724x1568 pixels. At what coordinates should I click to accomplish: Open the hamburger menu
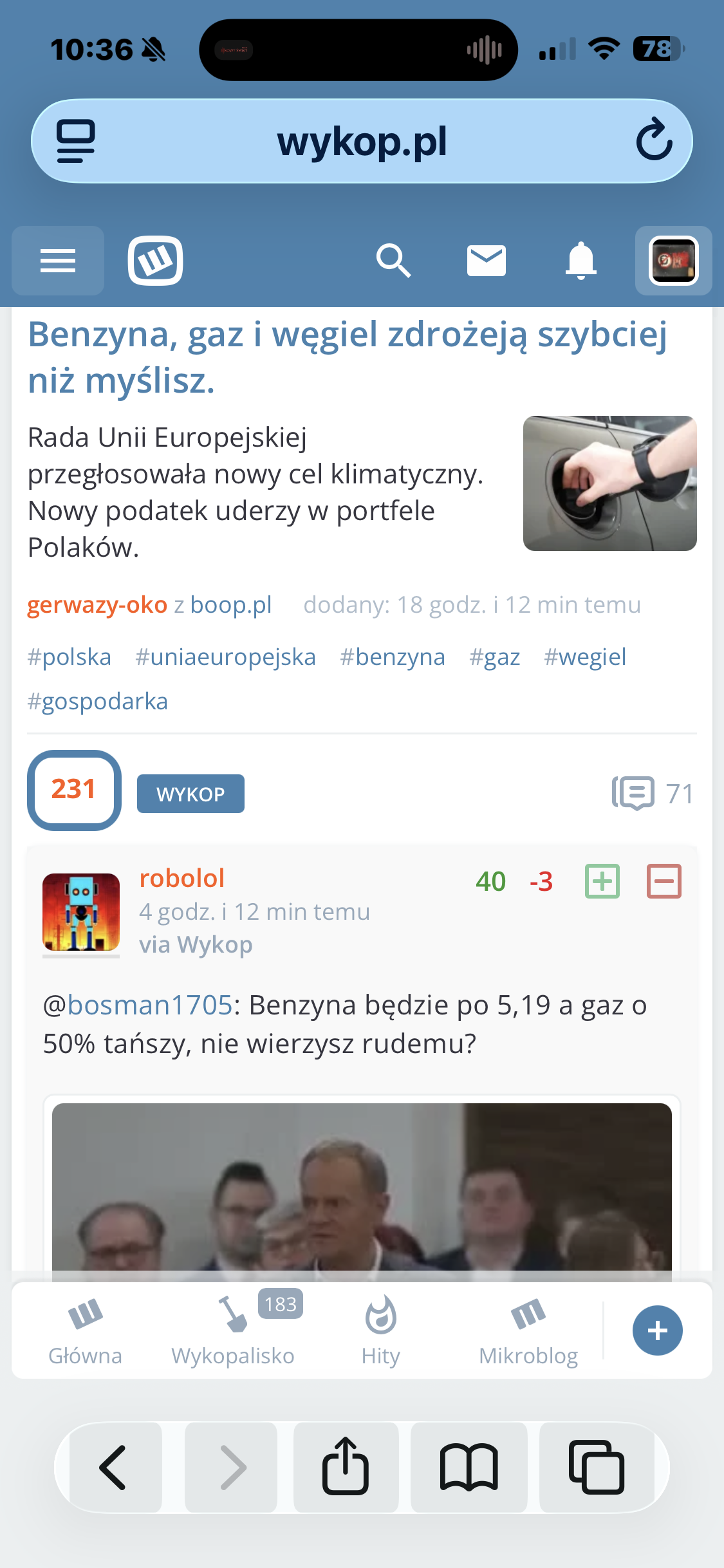click(x=58, y=261)
